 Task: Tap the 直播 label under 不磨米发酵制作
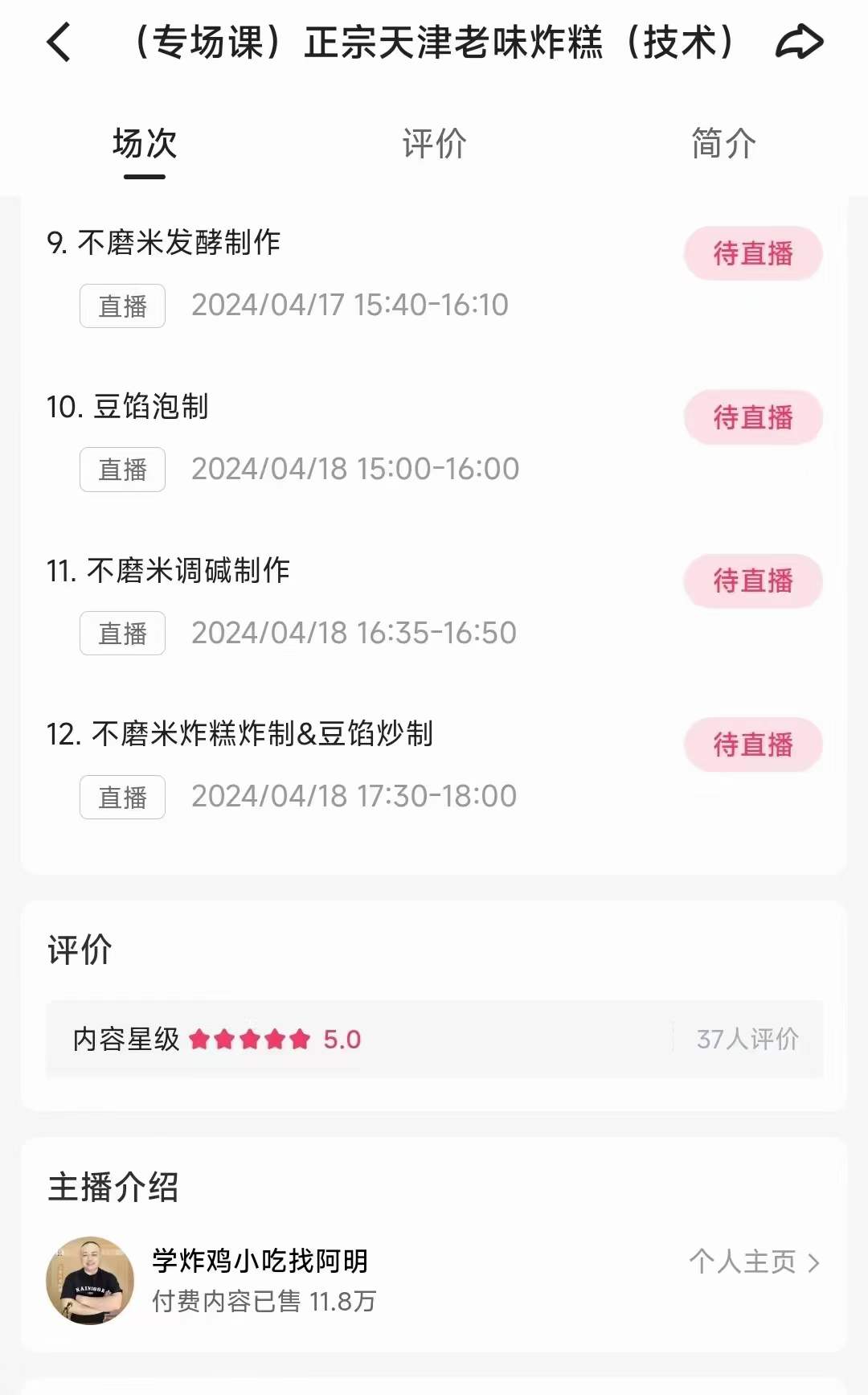pos(121,306)
